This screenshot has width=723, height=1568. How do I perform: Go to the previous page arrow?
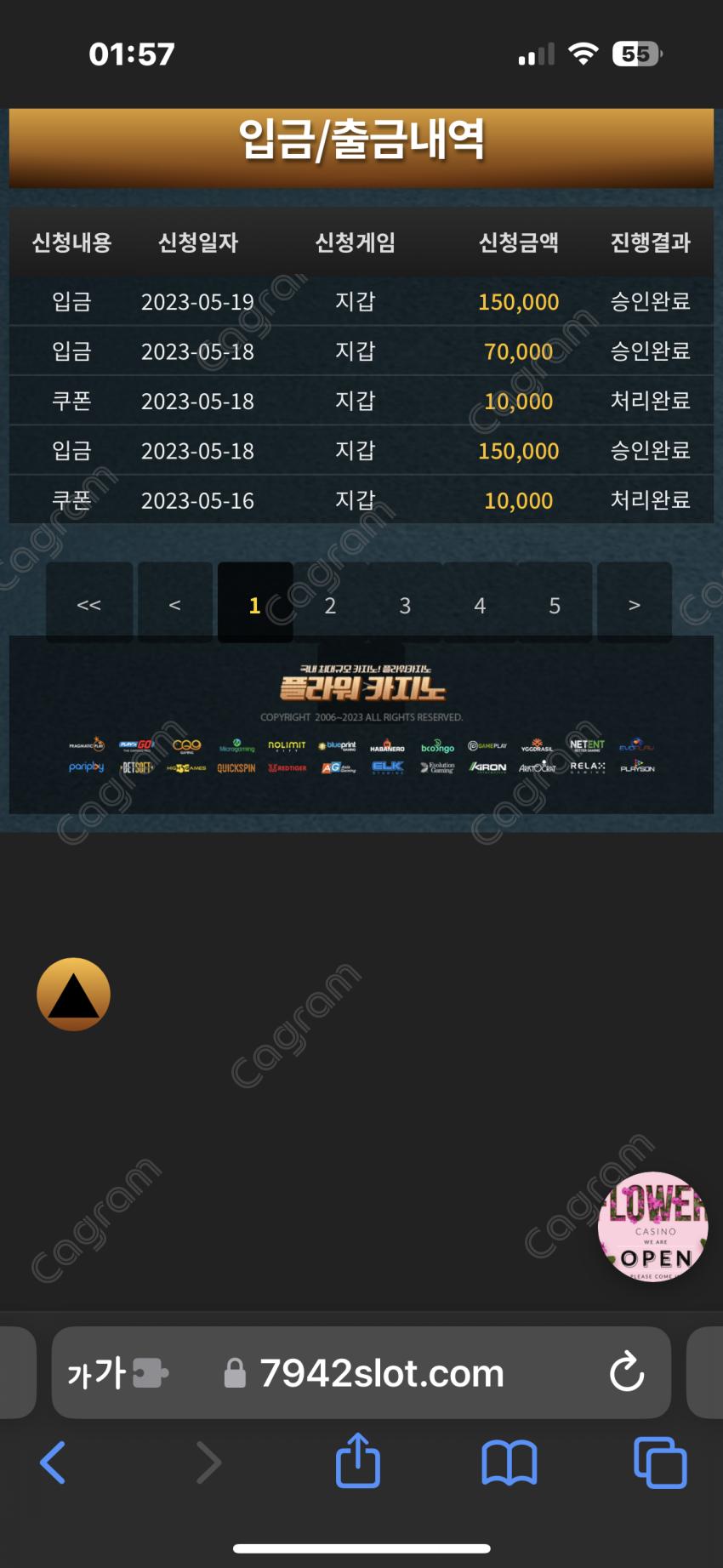point(175,605)
